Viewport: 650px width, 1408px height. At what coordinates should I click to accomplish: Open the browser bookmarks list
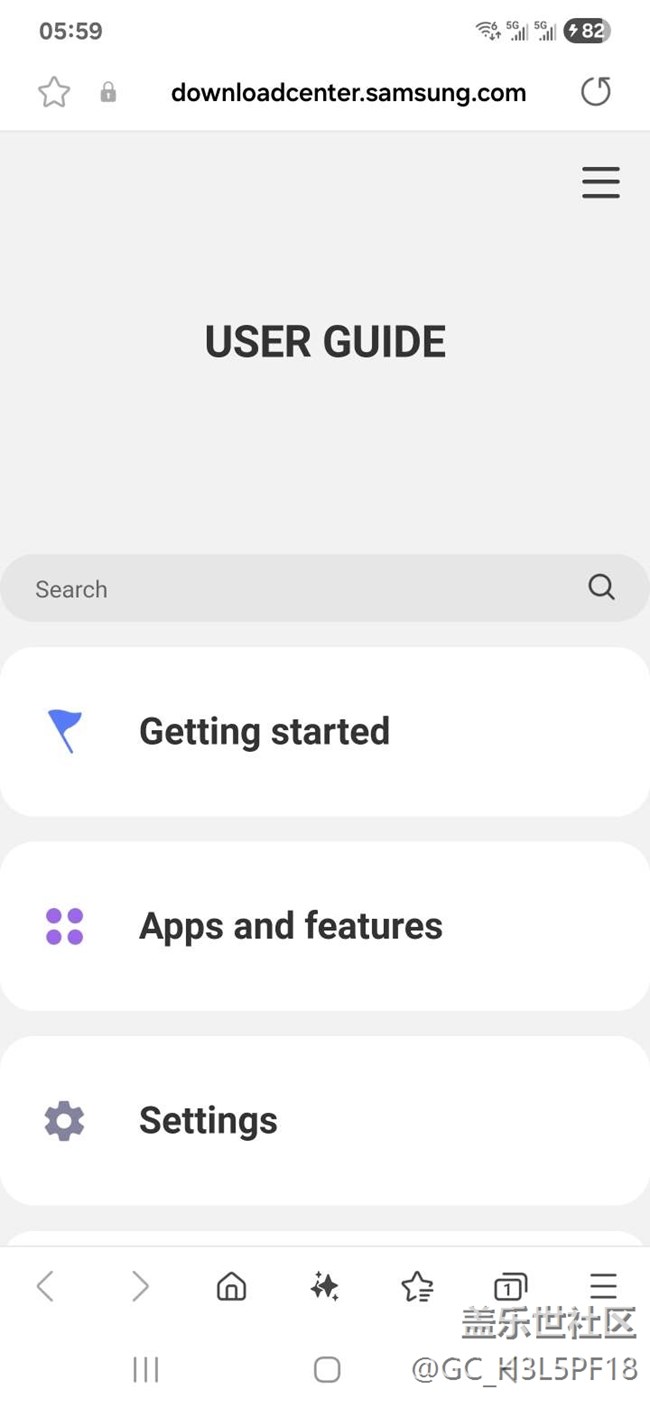pyautogui.click(x=417, y=1286)
